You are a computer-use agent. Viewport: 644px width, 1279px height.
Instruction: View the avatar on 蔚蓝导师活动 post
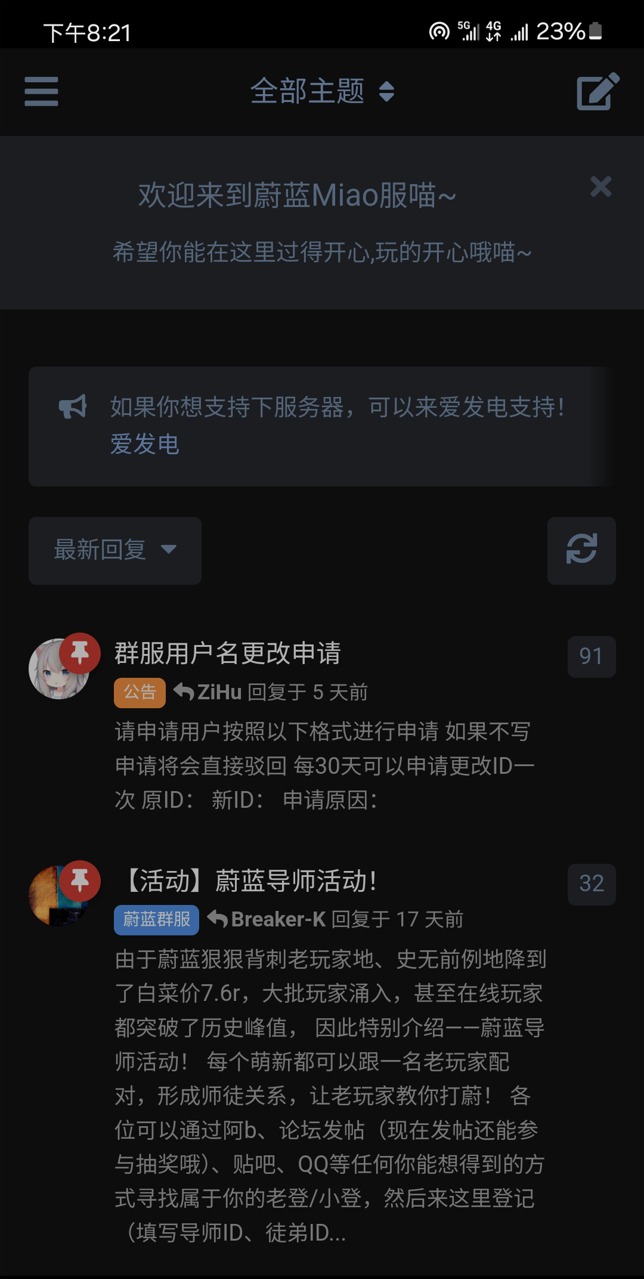(x=57, y=896)
